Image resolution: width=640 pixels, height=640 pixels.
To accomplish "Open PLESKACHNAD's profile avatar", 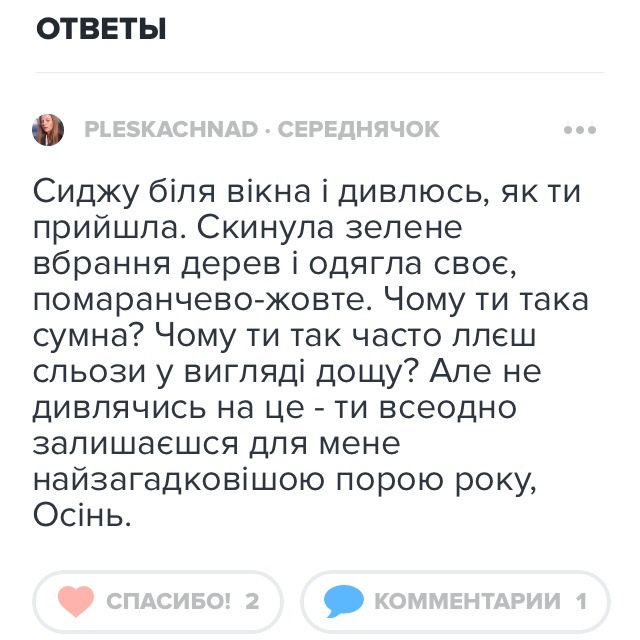I will click(48, 130).
